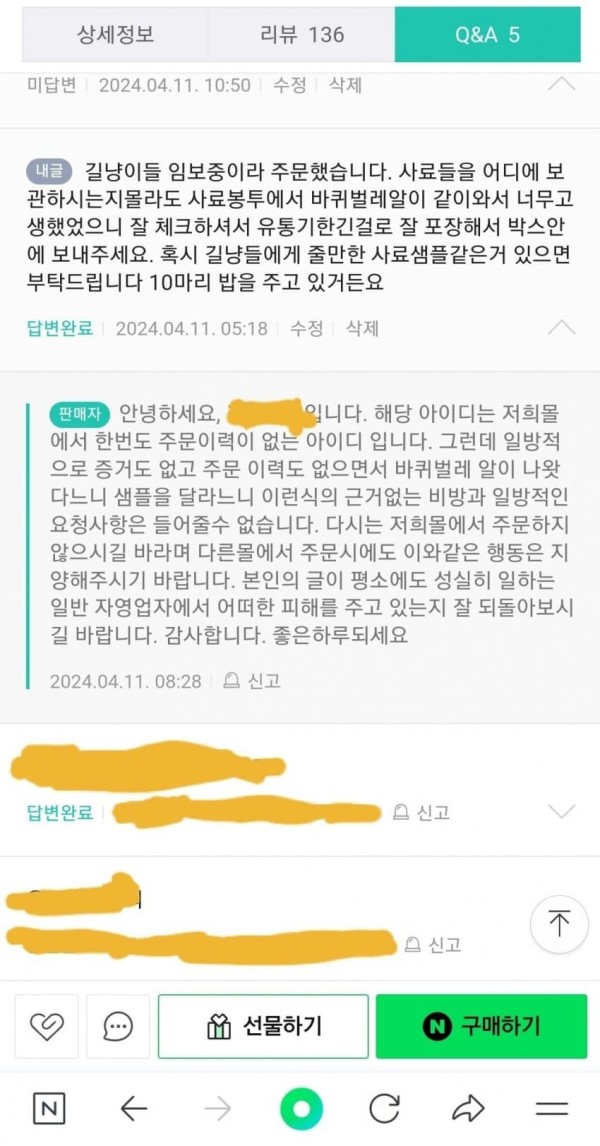Jump back to top of page
Screen dimensions: 600x1146
pos(558,923)
